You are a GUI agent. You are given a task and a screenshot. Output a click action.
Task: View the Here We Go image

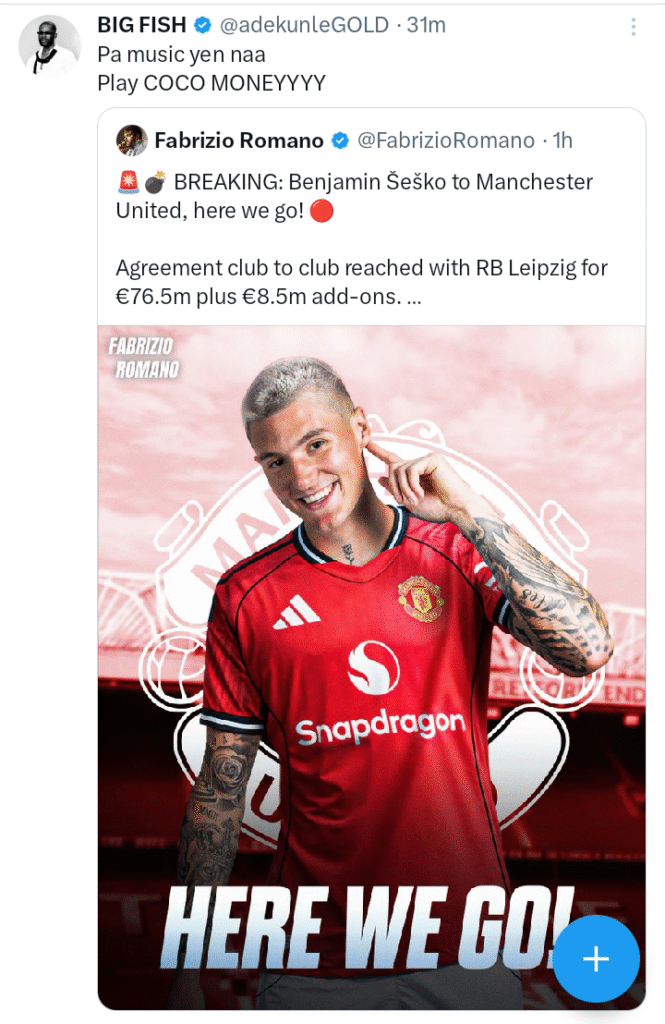click(370, 640)
